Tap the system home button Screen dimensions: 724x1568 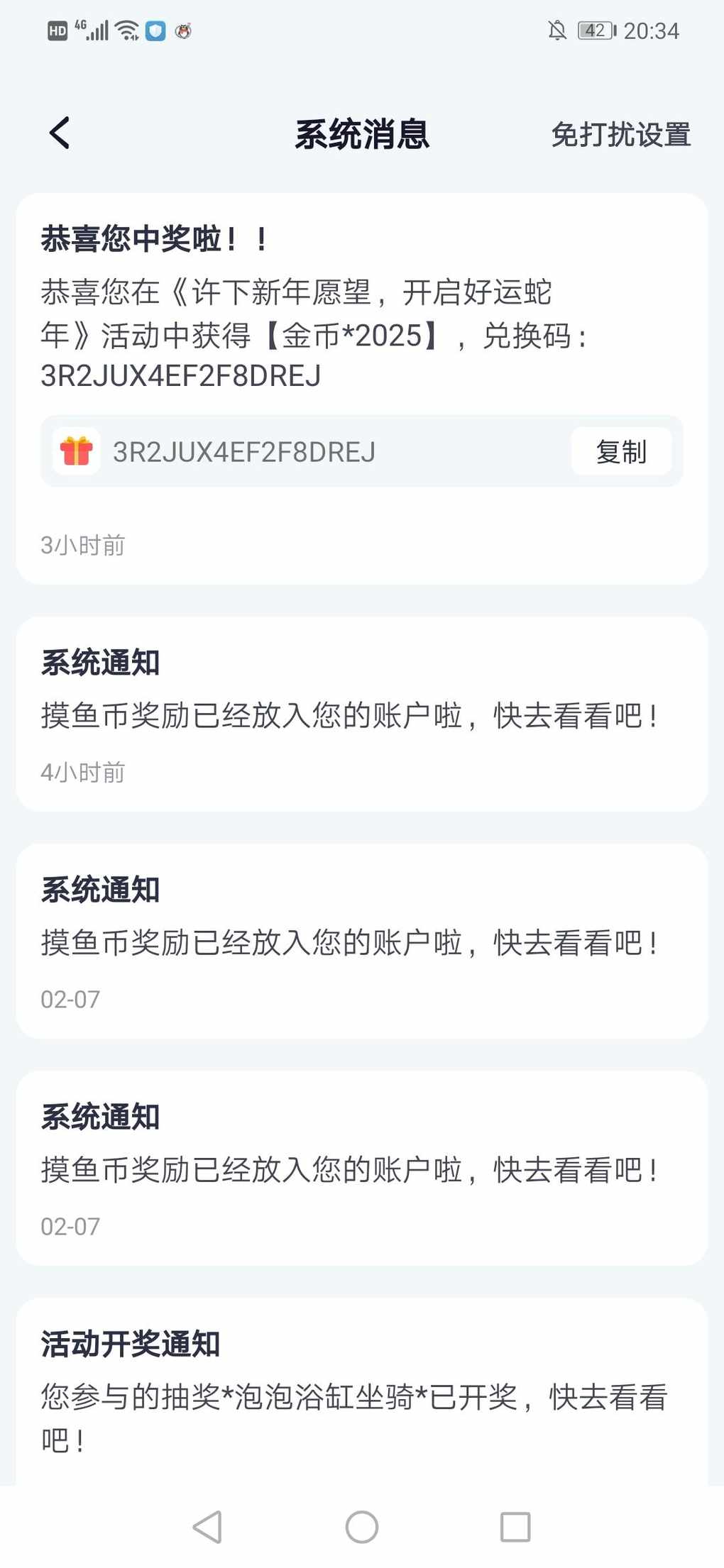click(362, 1527)
